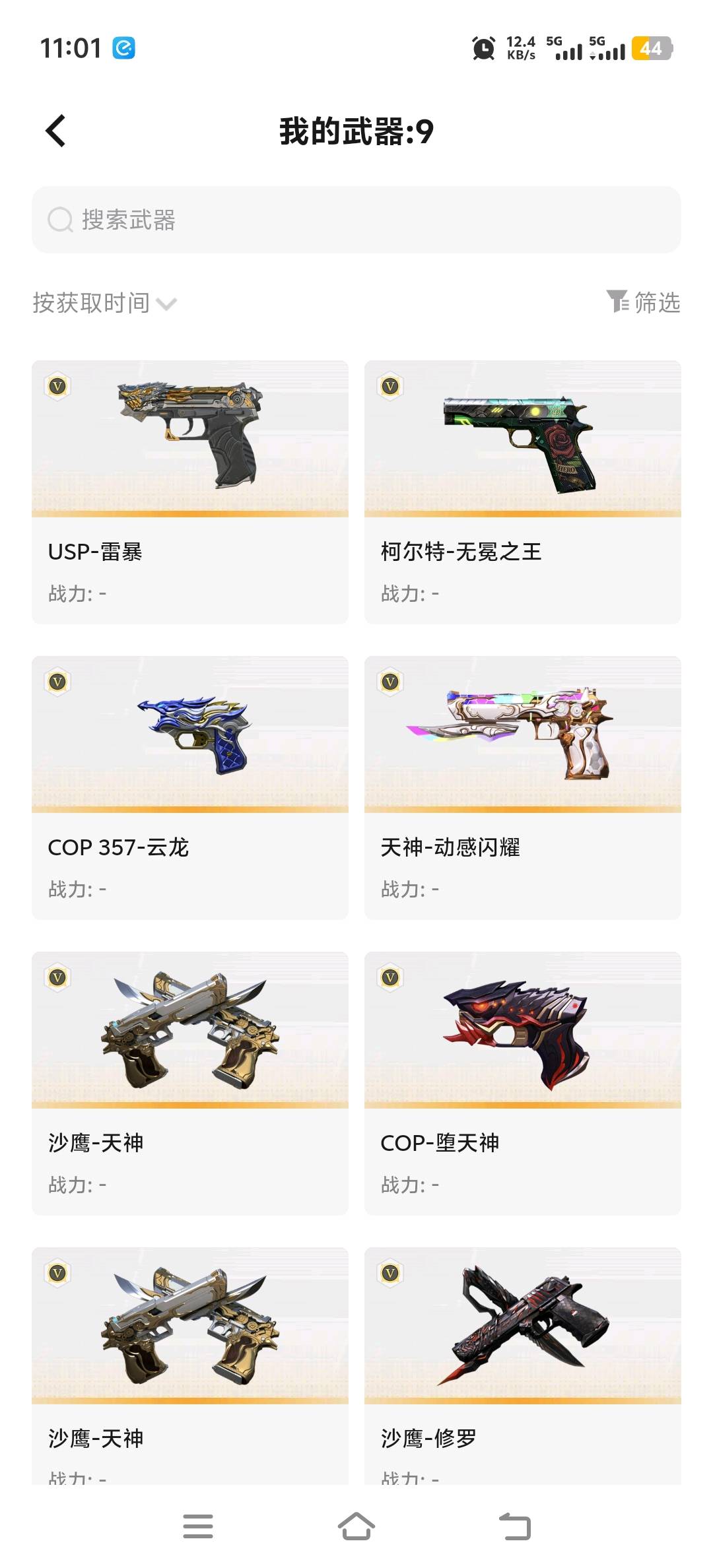The image size is (713, 1568).
Task: Go back using the top-left arrow
Action: point(56,131)
